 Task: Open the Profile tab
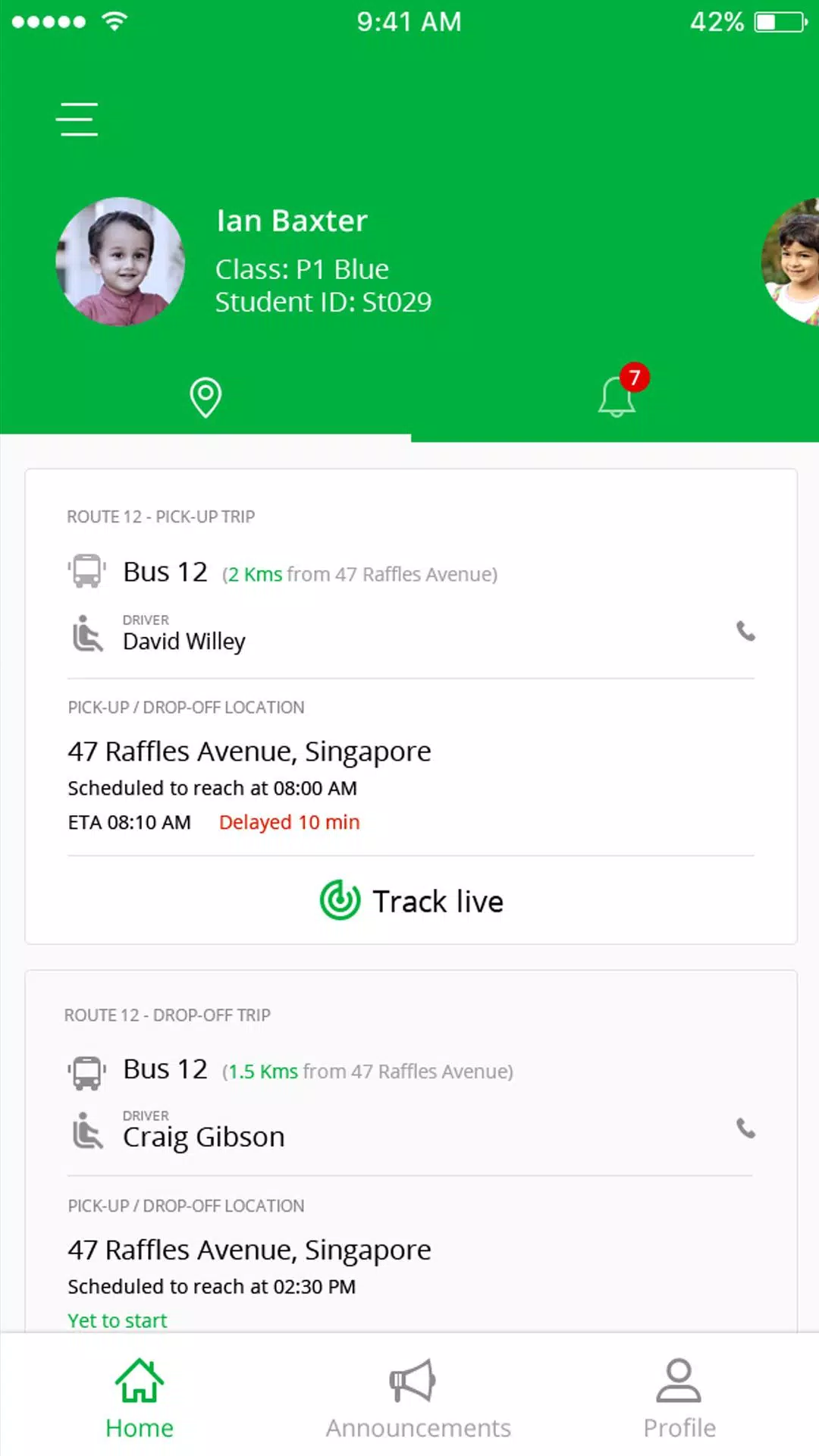pos(679,1398)
